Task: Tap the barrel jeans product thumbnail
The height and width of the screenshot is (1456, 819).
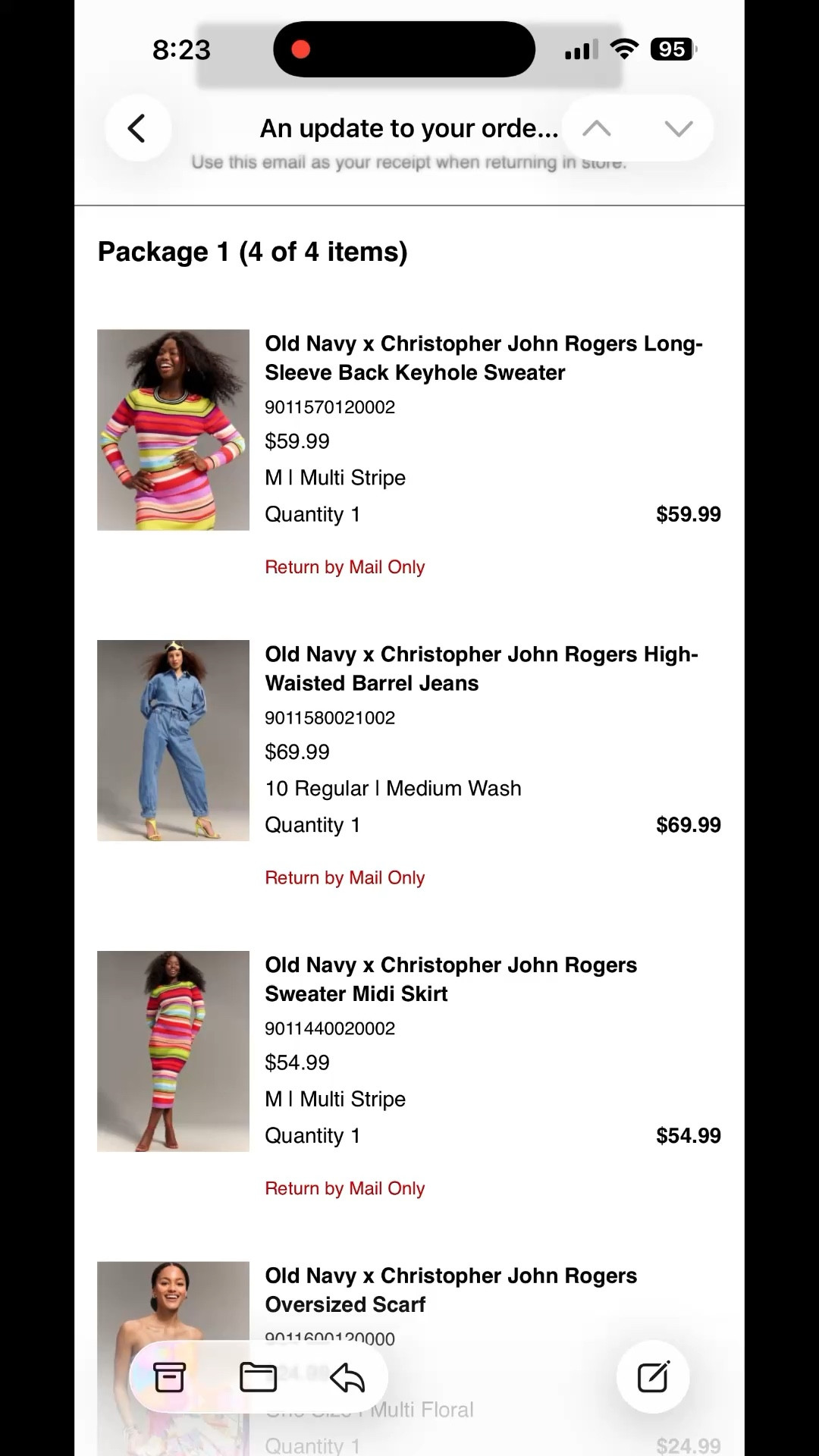Action: coord(172,740)
